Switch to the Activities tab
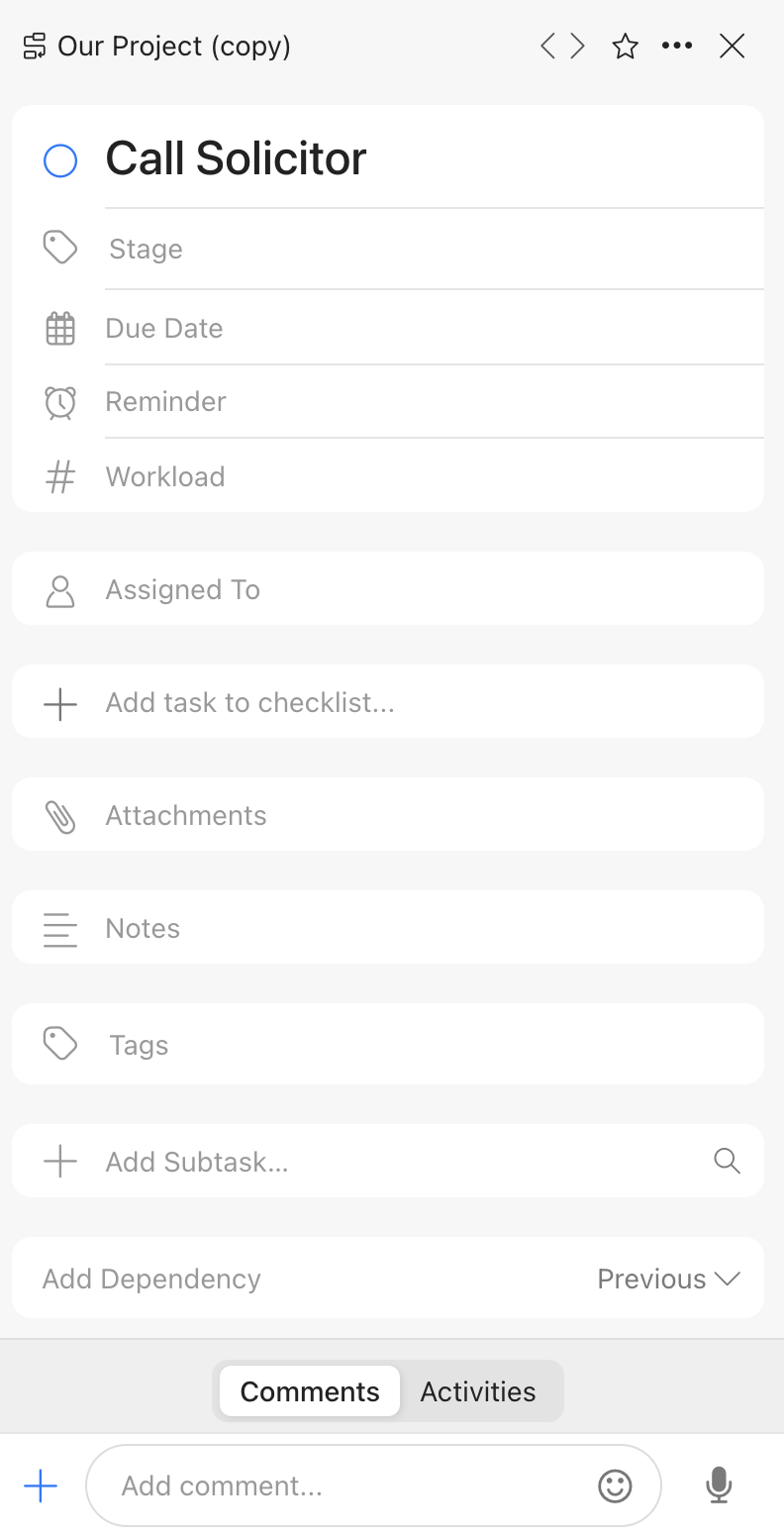 coord(478,1391)
